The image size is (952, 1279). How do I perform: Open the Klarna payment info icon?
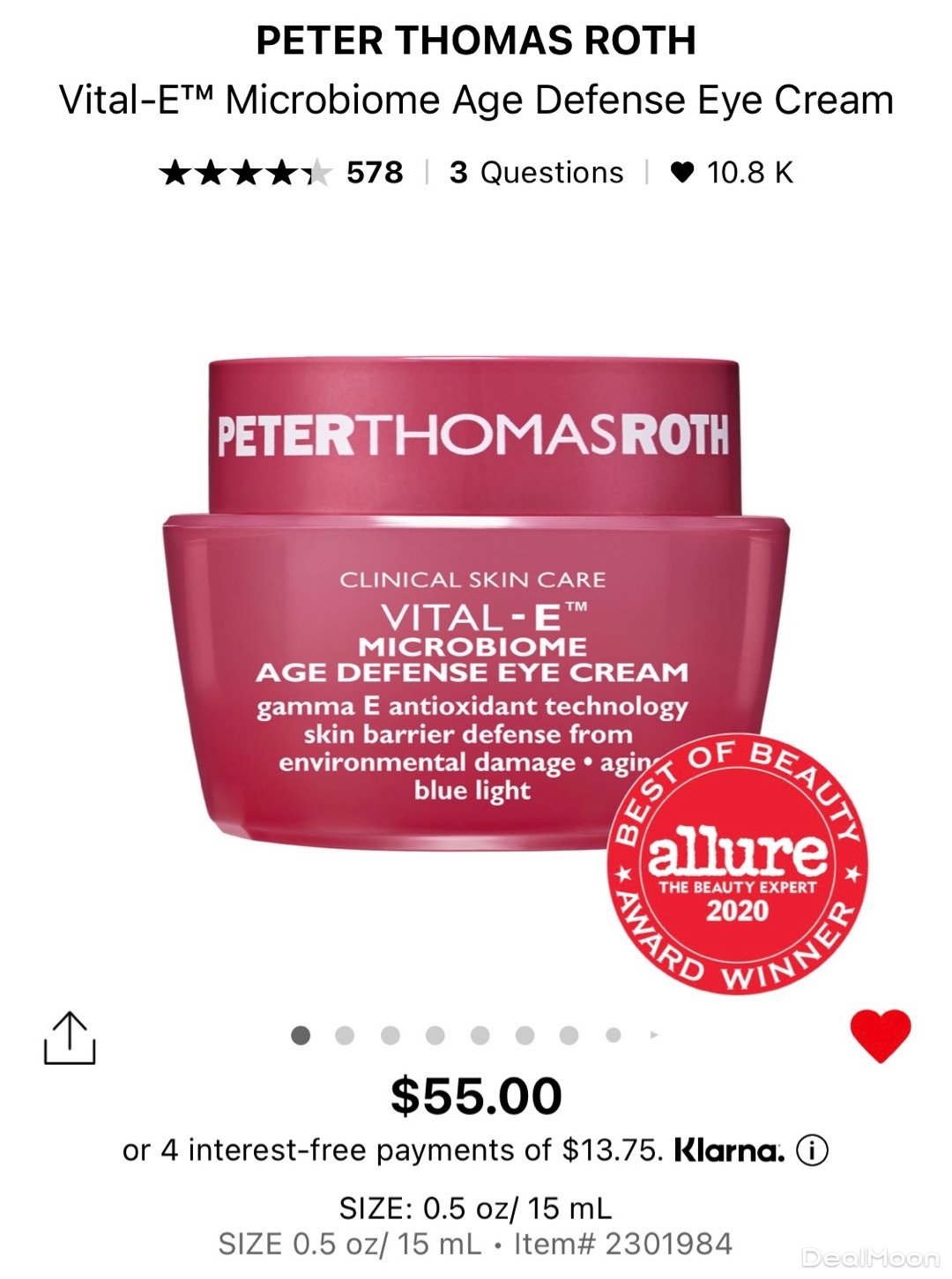tap(812, 1150)
